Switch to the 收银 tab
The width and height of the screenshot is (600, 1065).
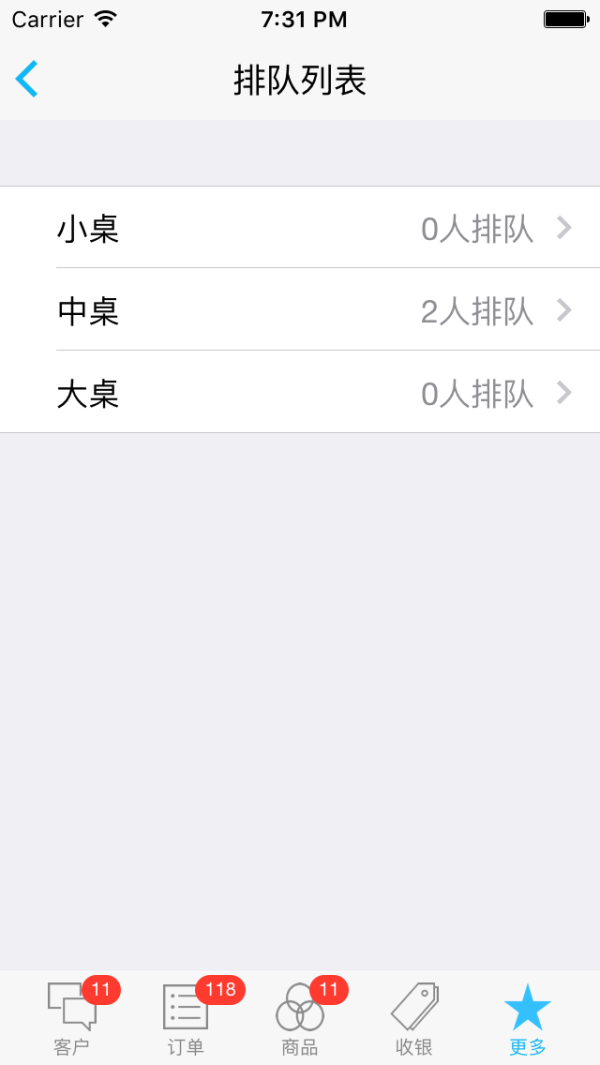pyautogui.click(x=414, y=1017)
